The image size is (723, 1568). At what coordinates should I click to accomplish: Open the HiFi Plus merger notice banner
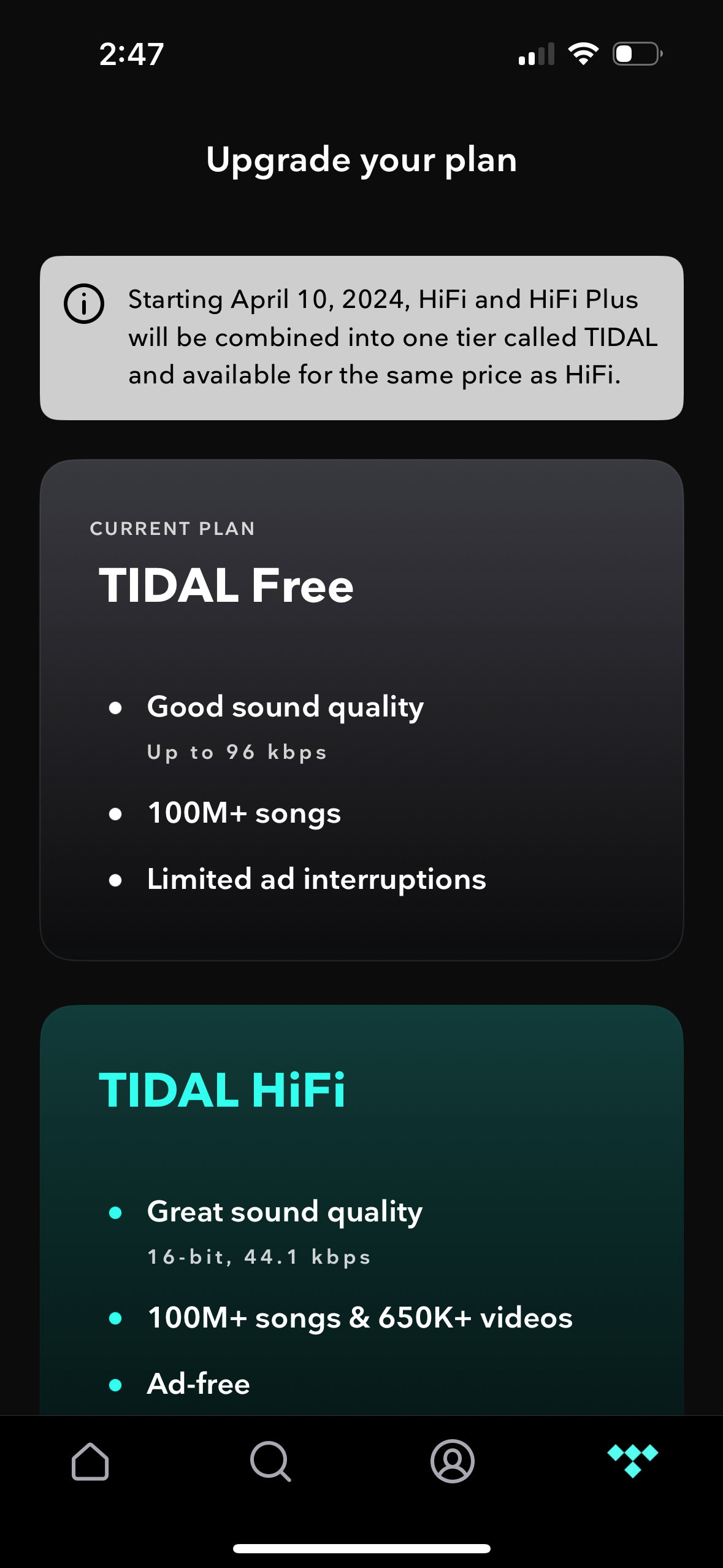coord(361,337)
